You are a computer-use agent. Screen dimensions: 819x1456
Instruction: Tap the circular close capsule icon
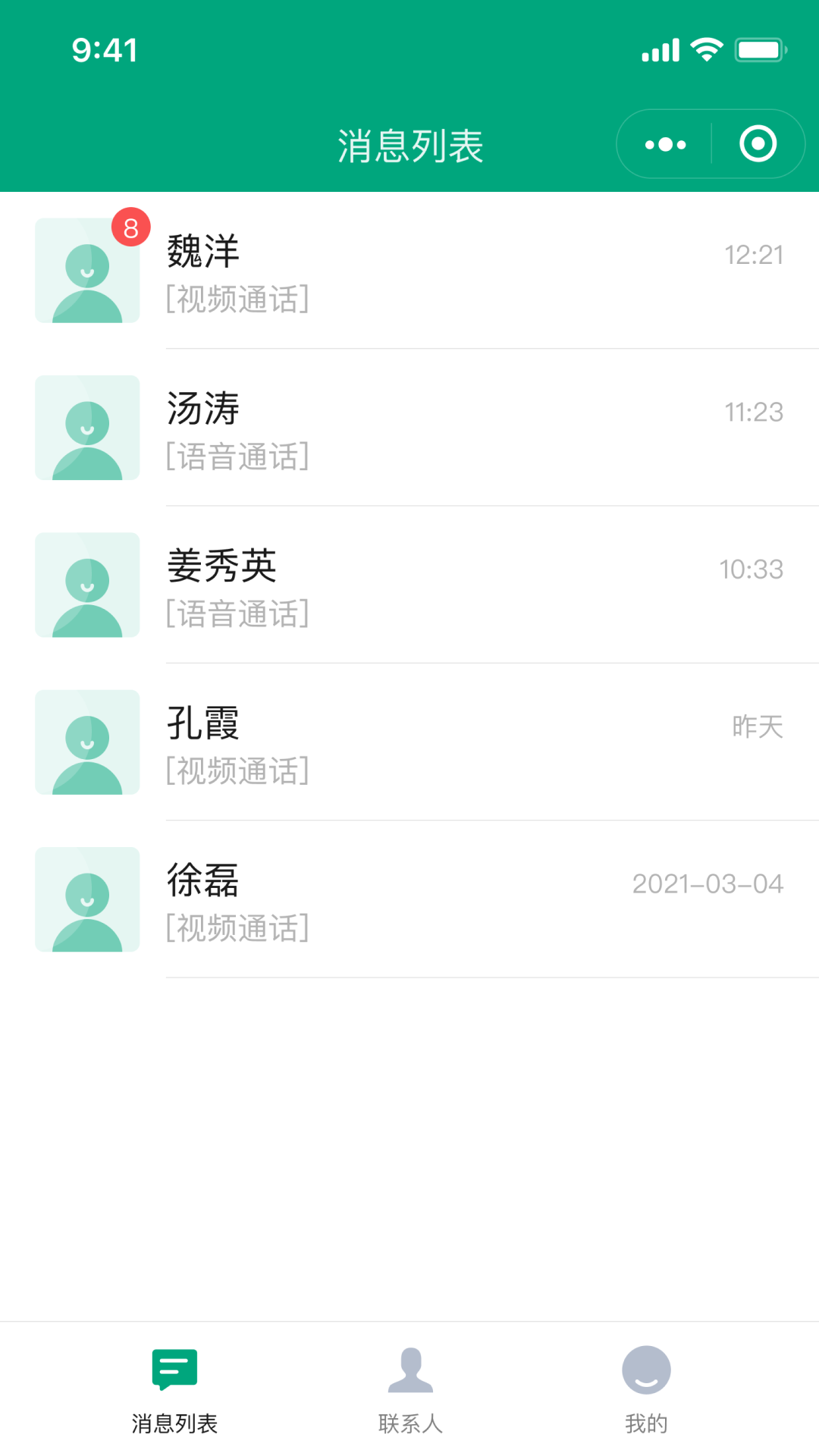(x=758, y=143)
